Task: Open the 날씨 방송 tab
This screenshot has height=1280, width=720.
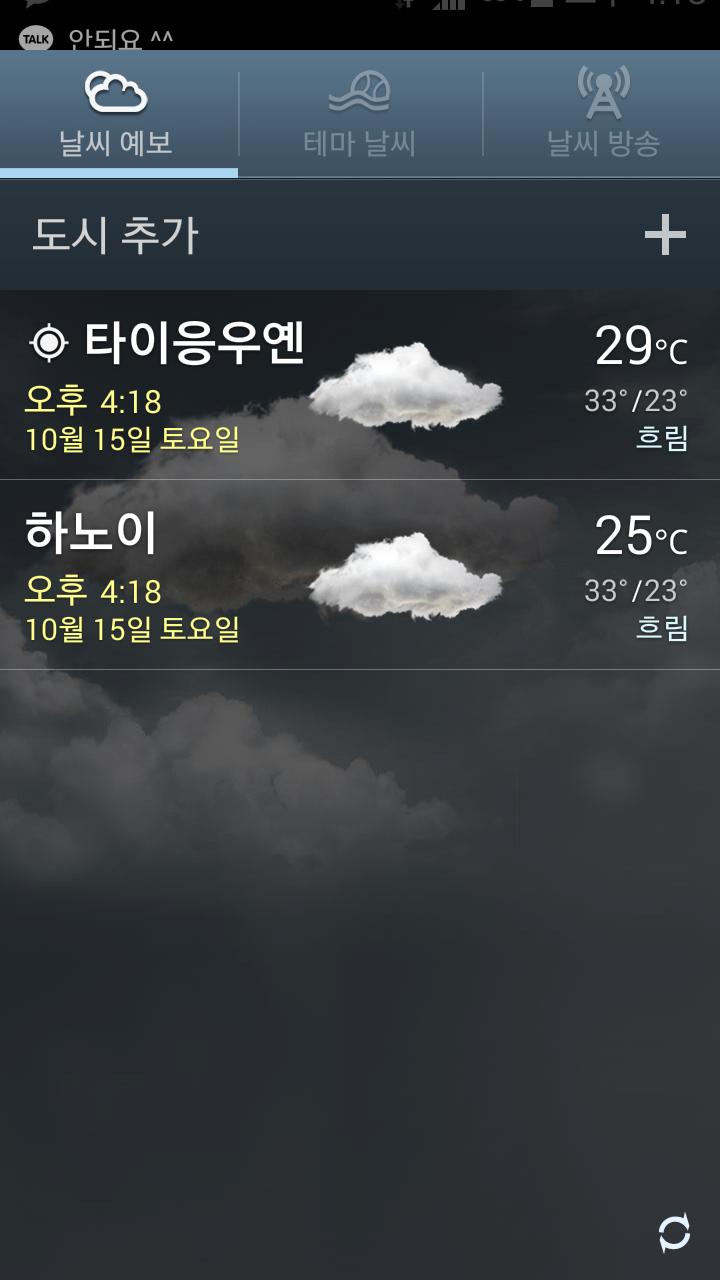Action: (603, 115)
